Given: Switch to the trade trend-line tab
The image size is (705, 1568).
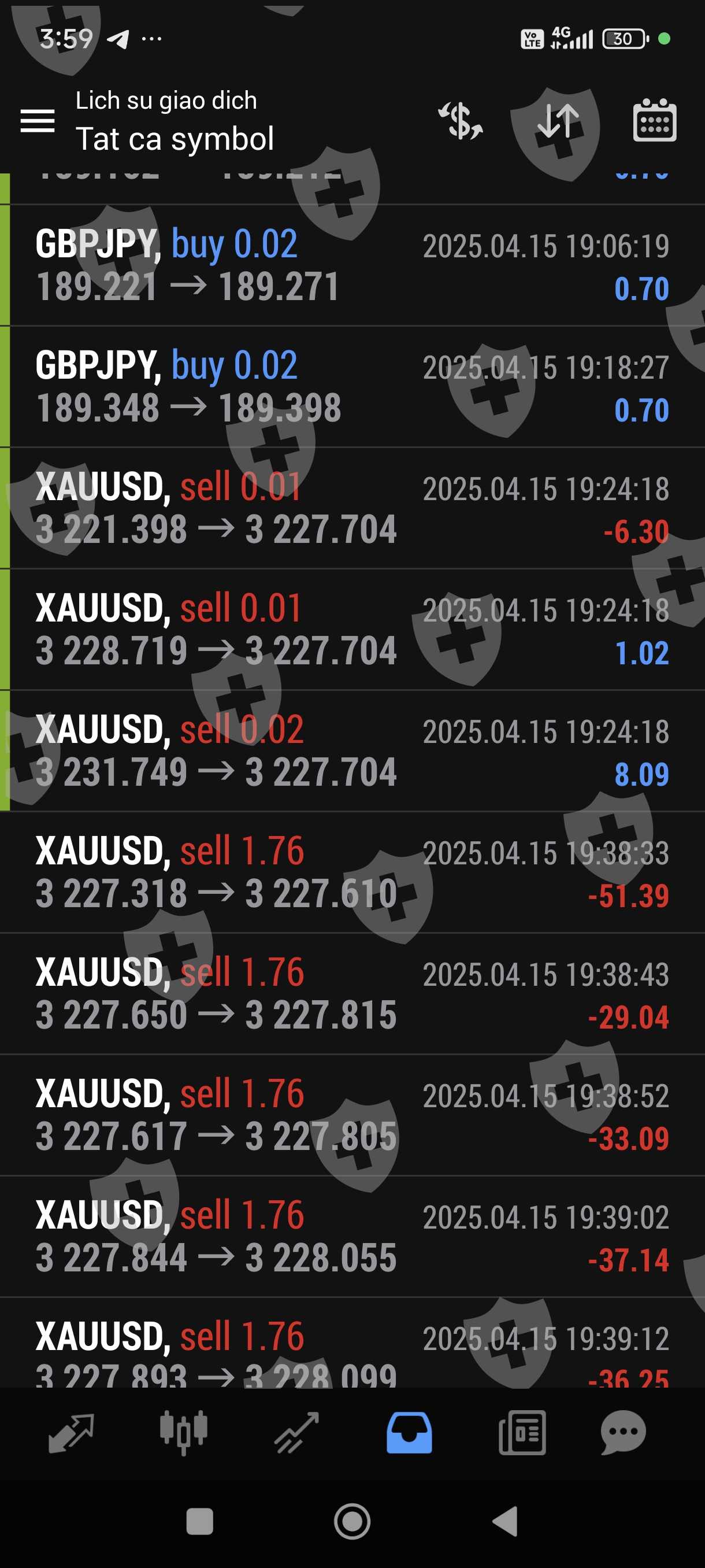Looking at the screenshot, I should (296, 1433).
